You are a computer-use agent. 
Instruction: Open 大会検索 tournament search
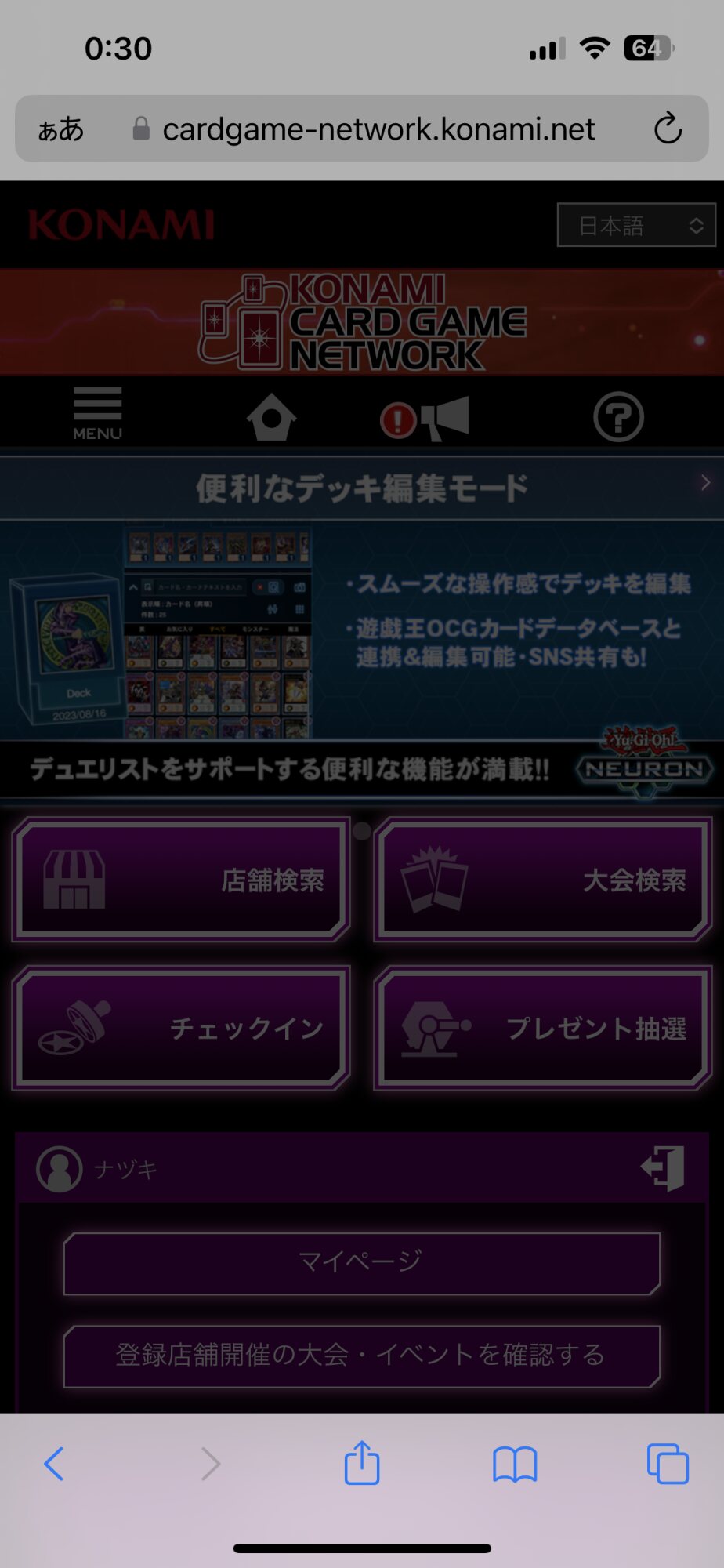tap(543, 879)
